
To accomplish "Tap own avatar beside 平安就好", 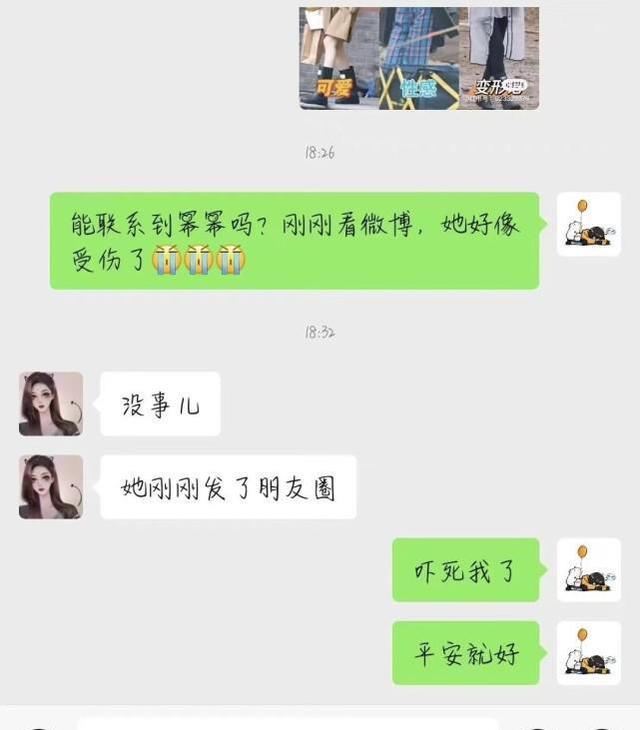I will point(589,653).
